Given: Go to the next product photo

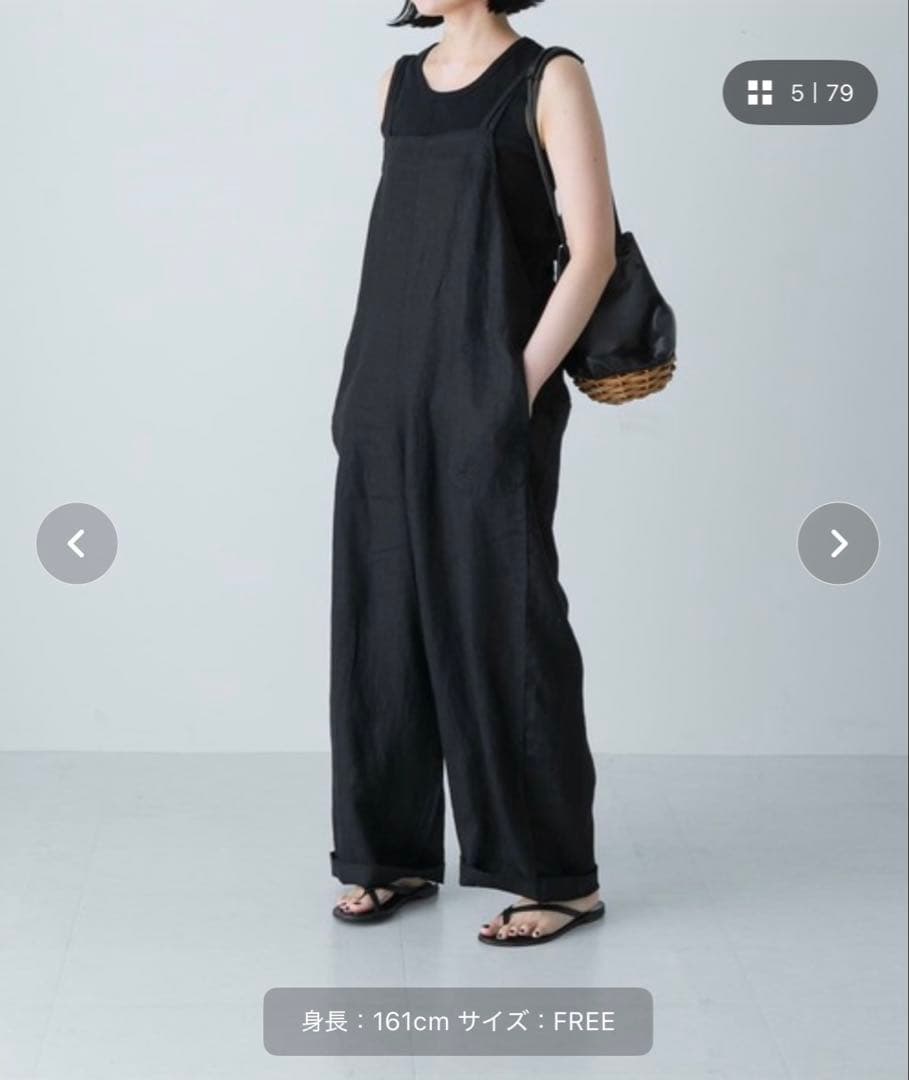Looking at the screenshot, I should 838,543.
